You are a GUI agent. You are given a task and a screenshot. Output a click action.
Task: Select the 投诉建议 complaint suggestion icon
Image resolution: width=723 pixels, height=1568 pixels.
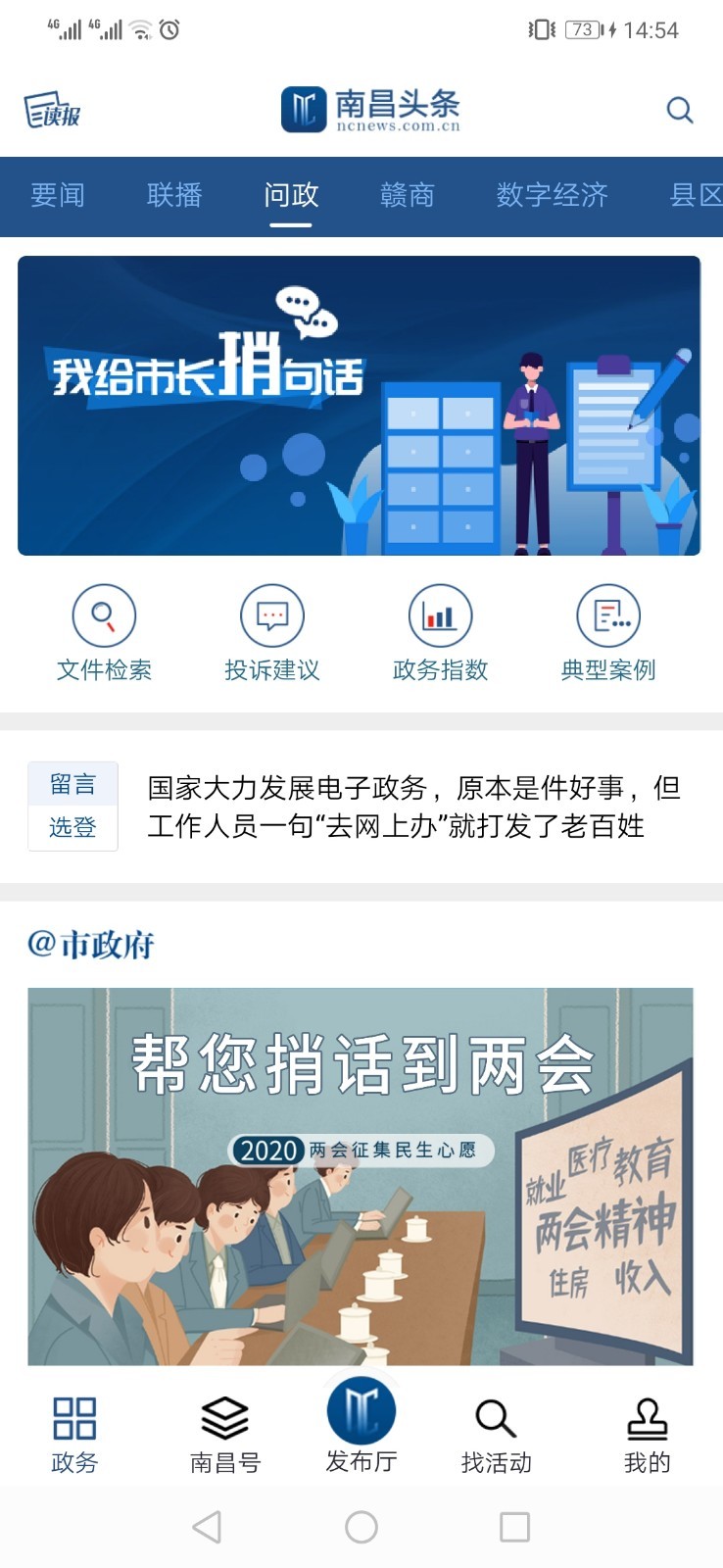point(270,632)
